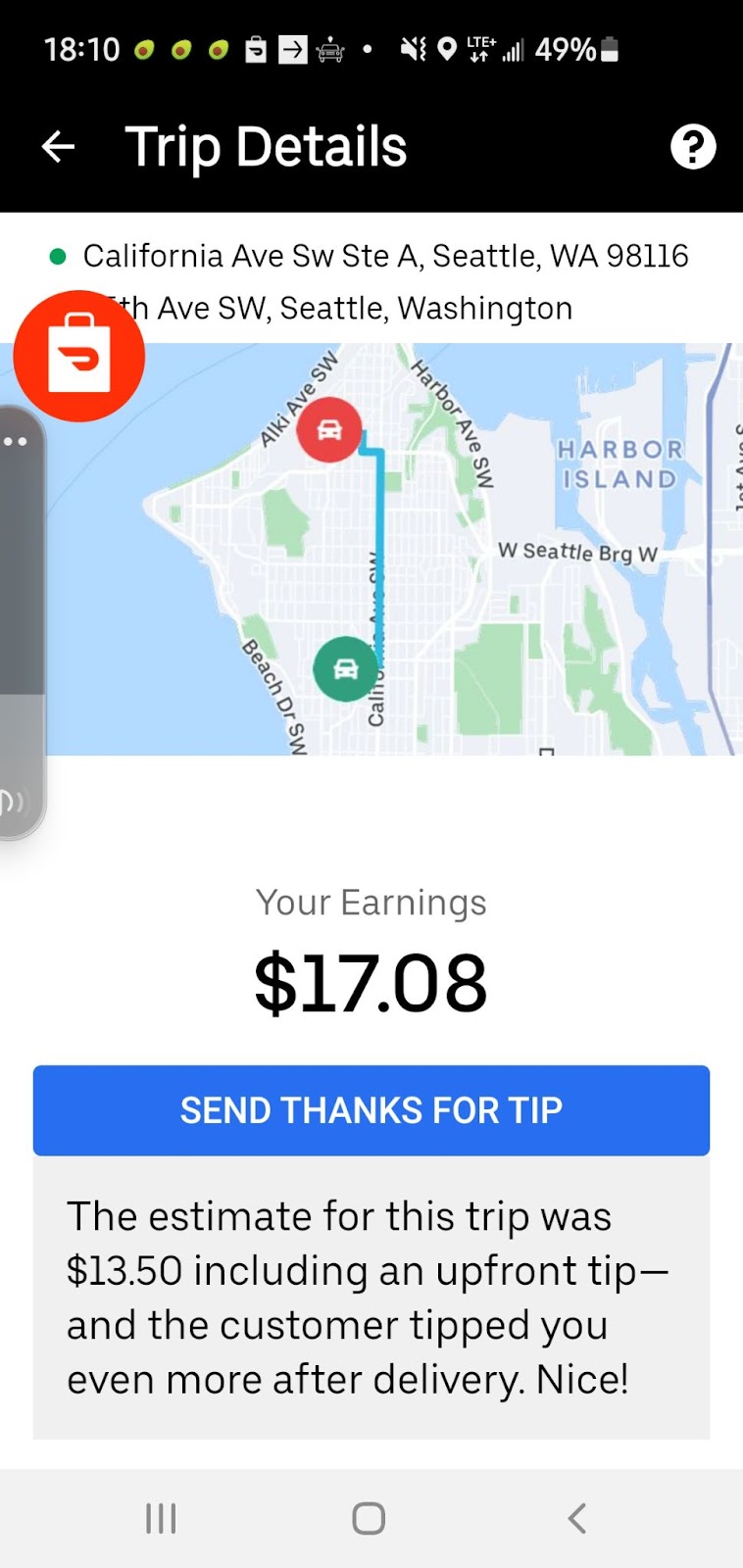Go back from Trip Details
This screenshot has height=1568, width=743.
tap(58, 147)
